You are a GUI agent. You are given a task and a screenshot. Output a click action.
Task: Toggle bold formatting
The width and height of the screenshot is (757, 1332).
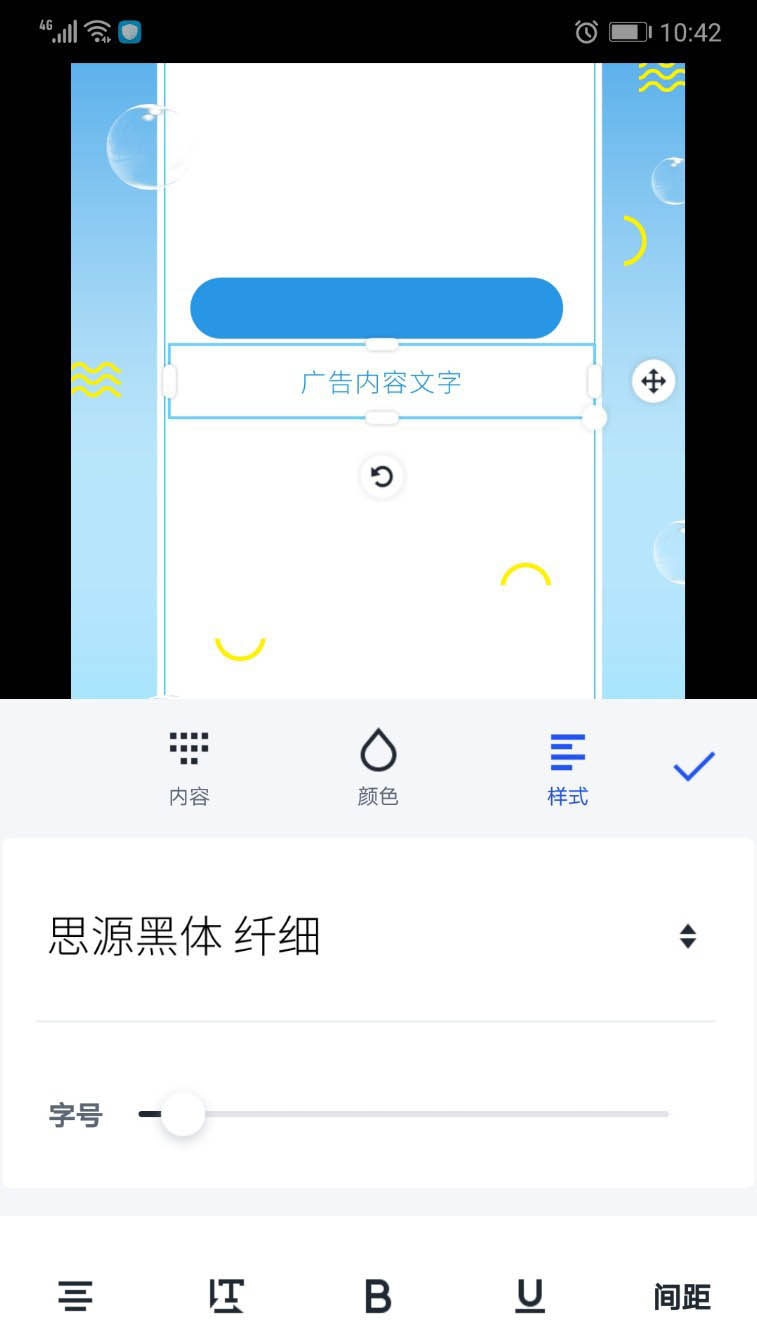[378, 1297]
